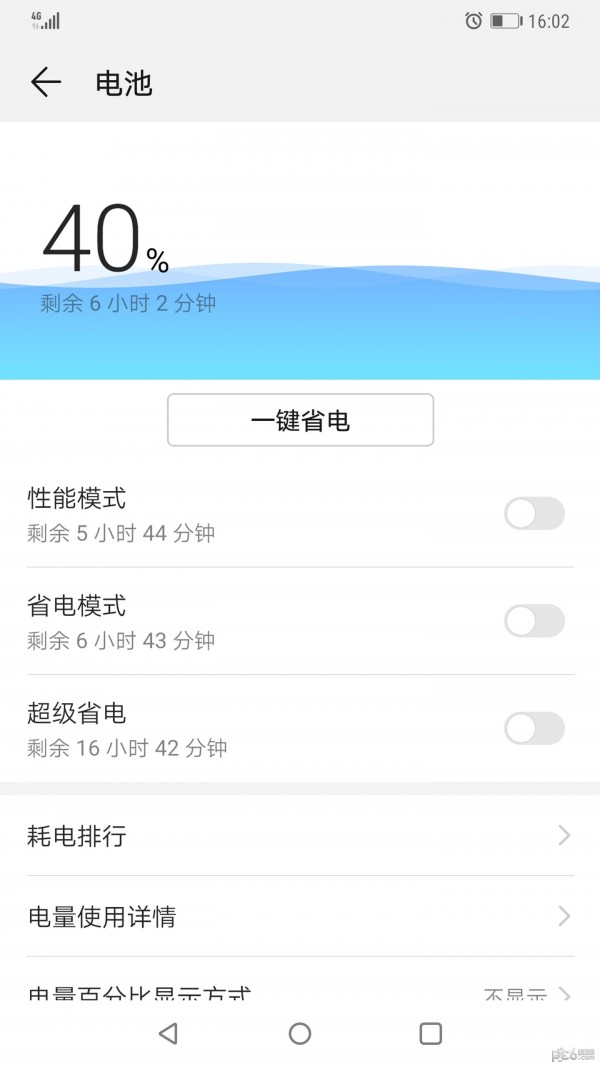
Task: Open recent apps from the navigation bar
Action: click(x=431, y=1034)
